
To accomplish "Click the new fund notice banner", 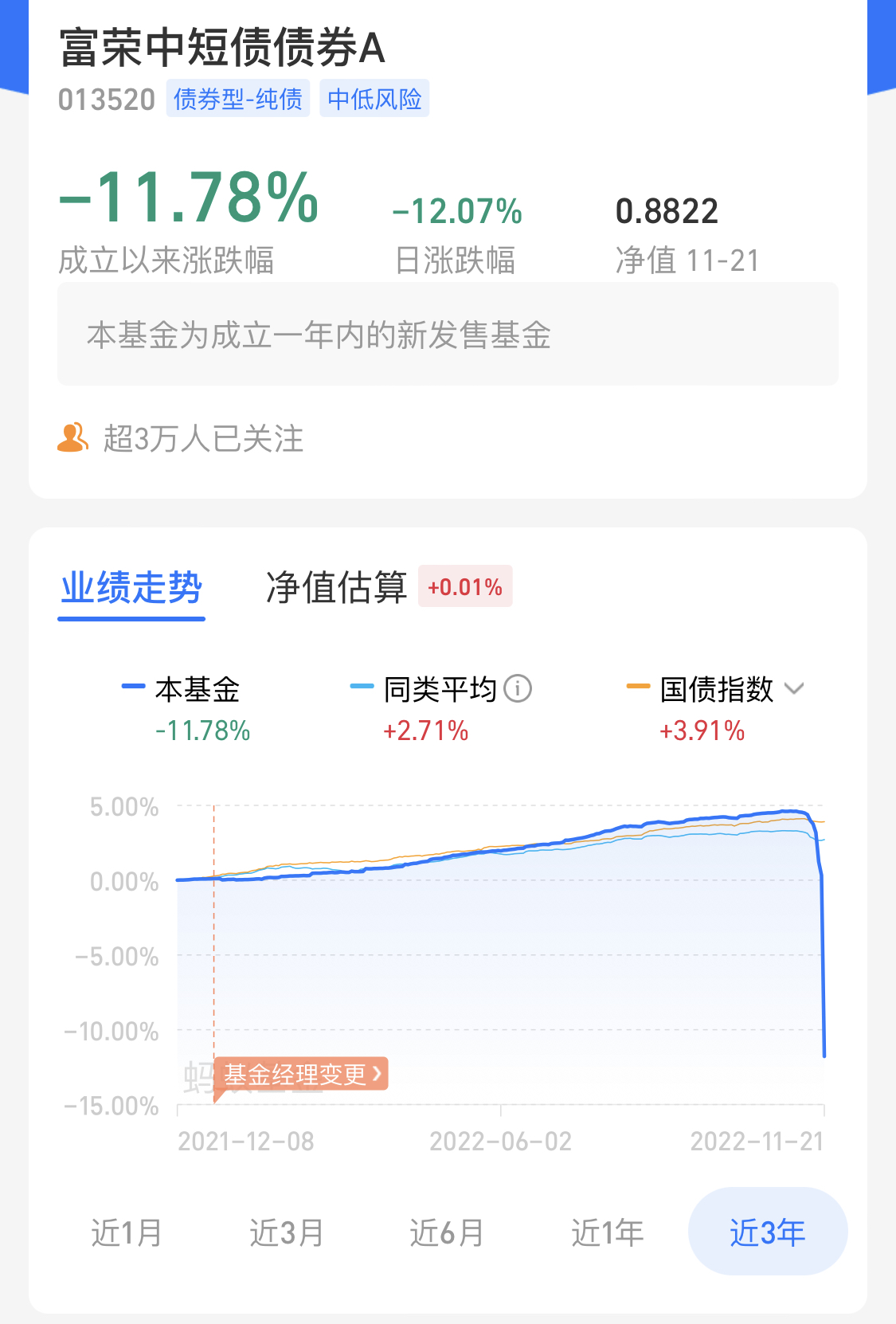I will [448, 335].
